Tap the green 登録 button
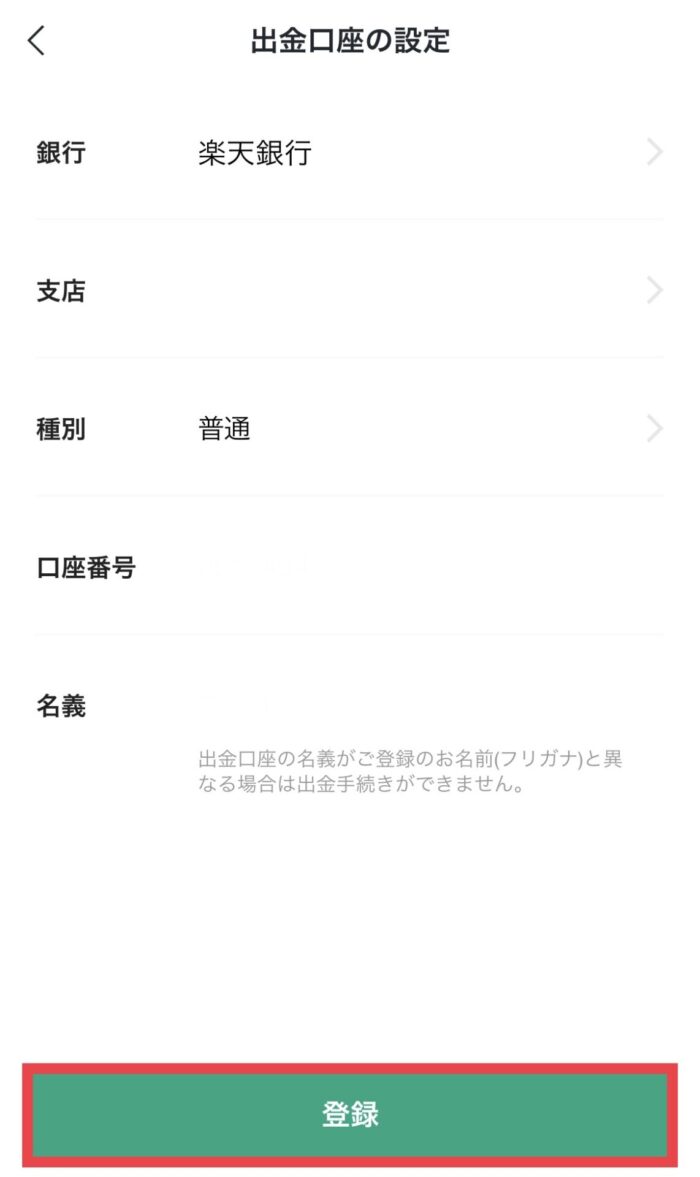The width and height of the screenshot is (700, 1177). coord(350,1114)
